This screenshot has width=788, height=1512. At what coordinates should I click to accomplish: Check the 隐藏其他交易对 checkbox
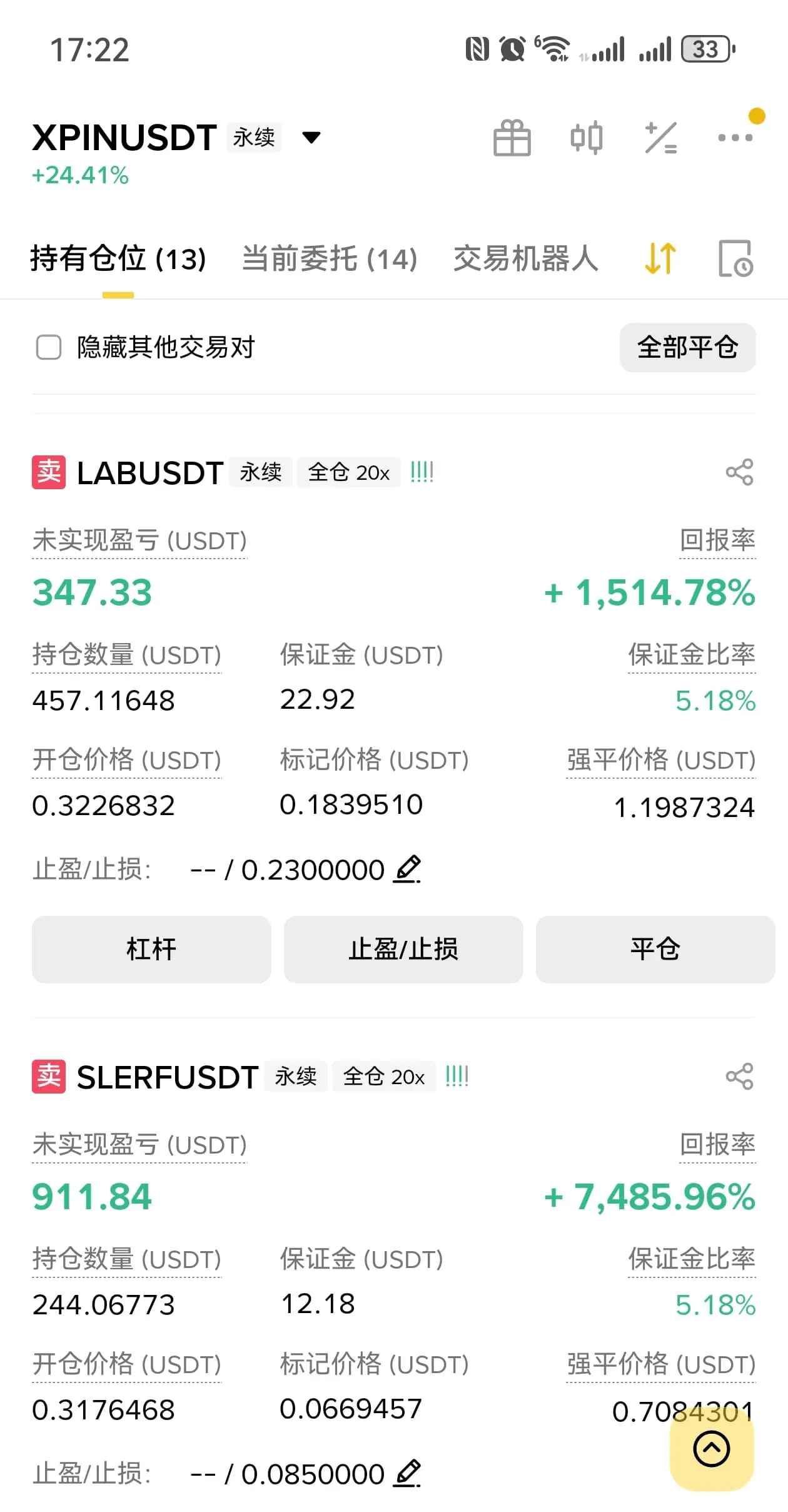49,347
